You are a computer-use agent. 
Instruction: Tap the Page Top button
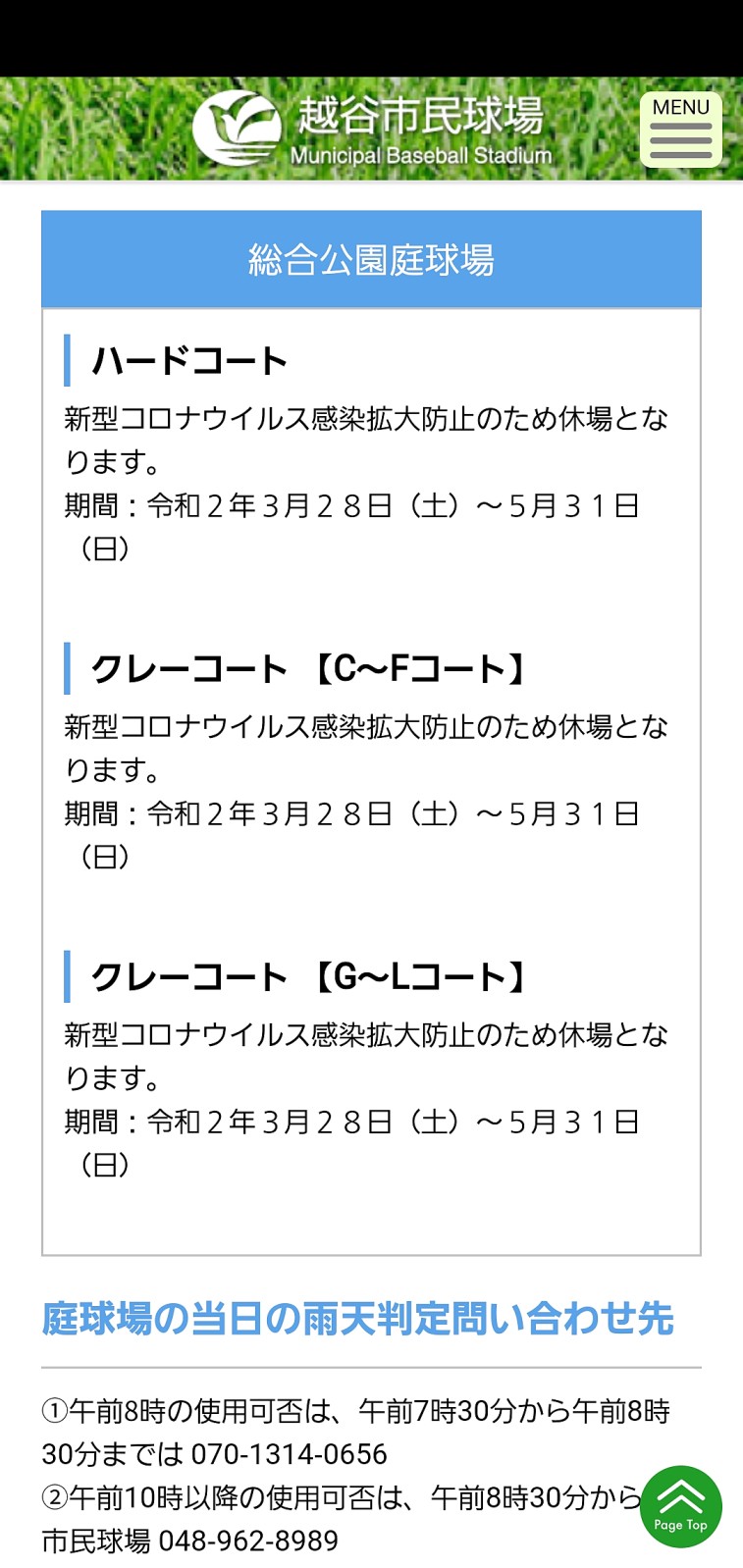click(681, 1506)
